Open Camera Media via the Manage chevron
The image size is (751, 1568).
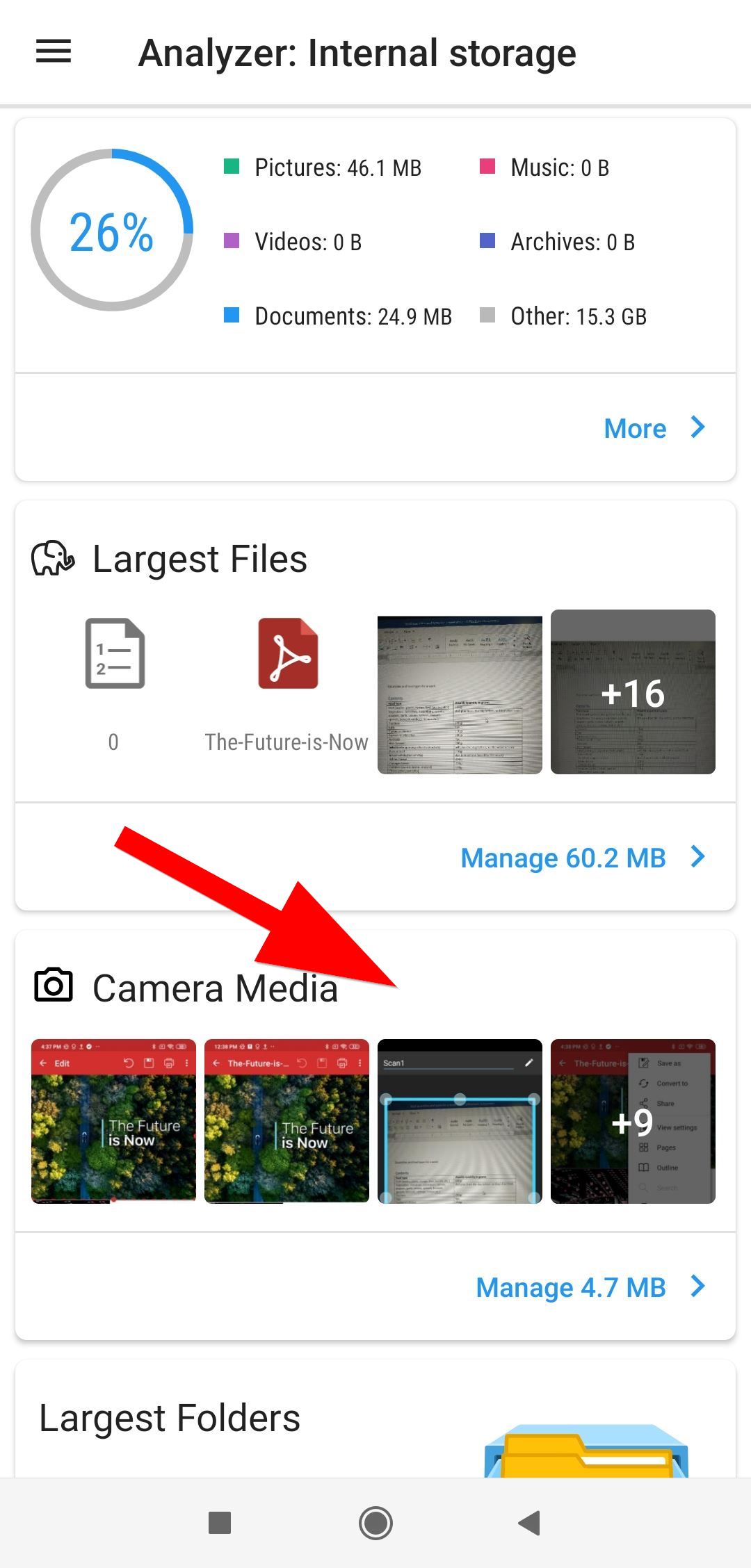(x=697, y=1287)
